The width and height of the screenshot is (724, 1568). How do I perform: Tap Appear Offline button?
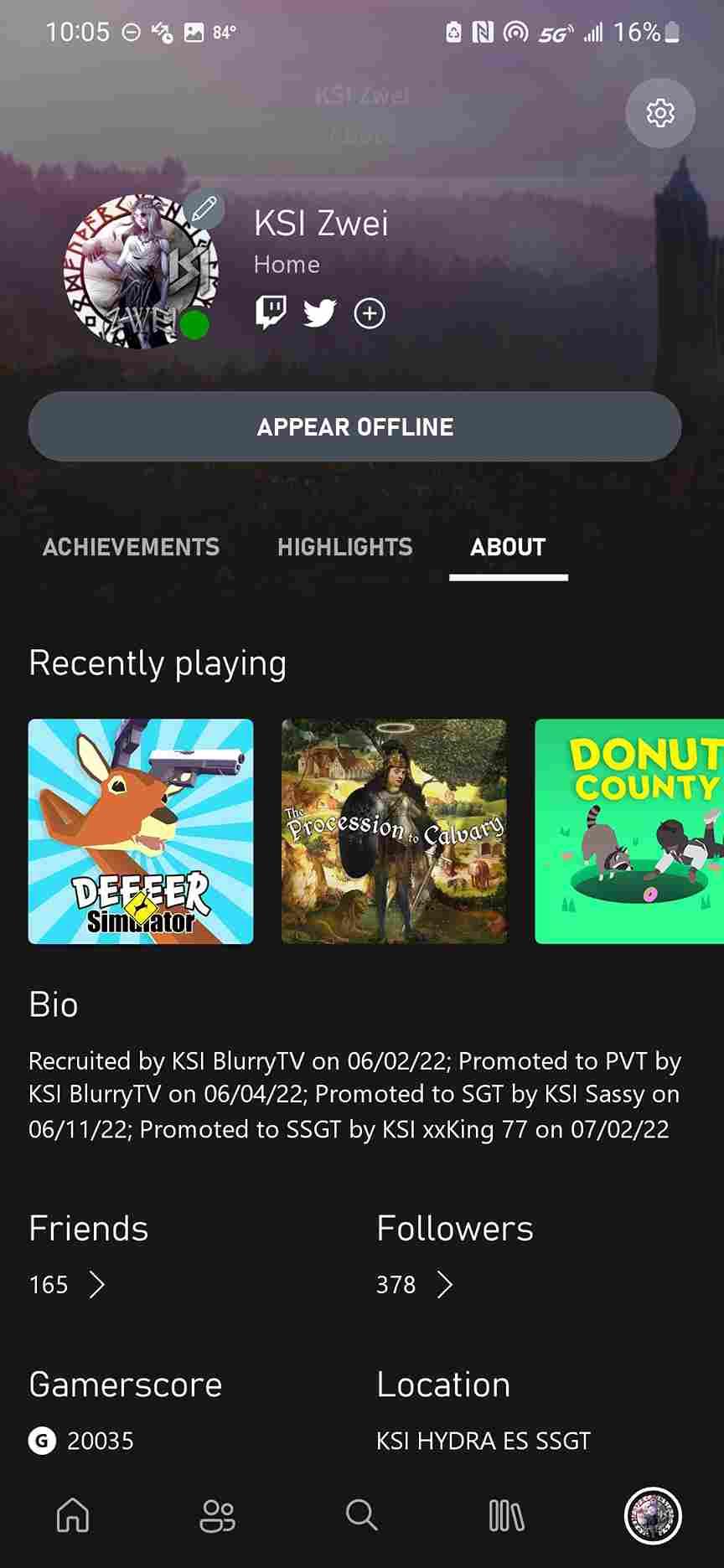point(354,426)
